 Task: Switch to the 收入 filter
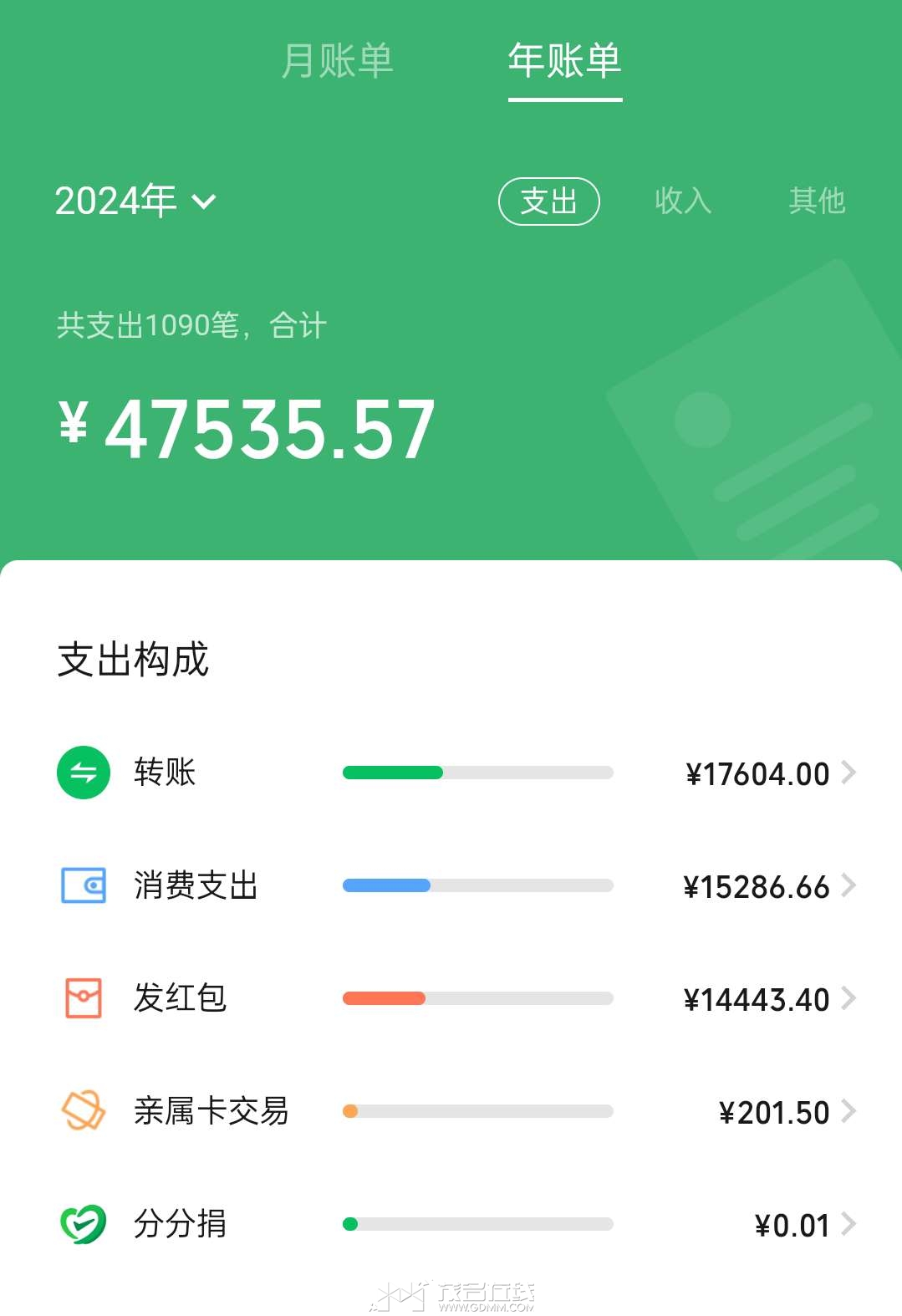point(682,201)
